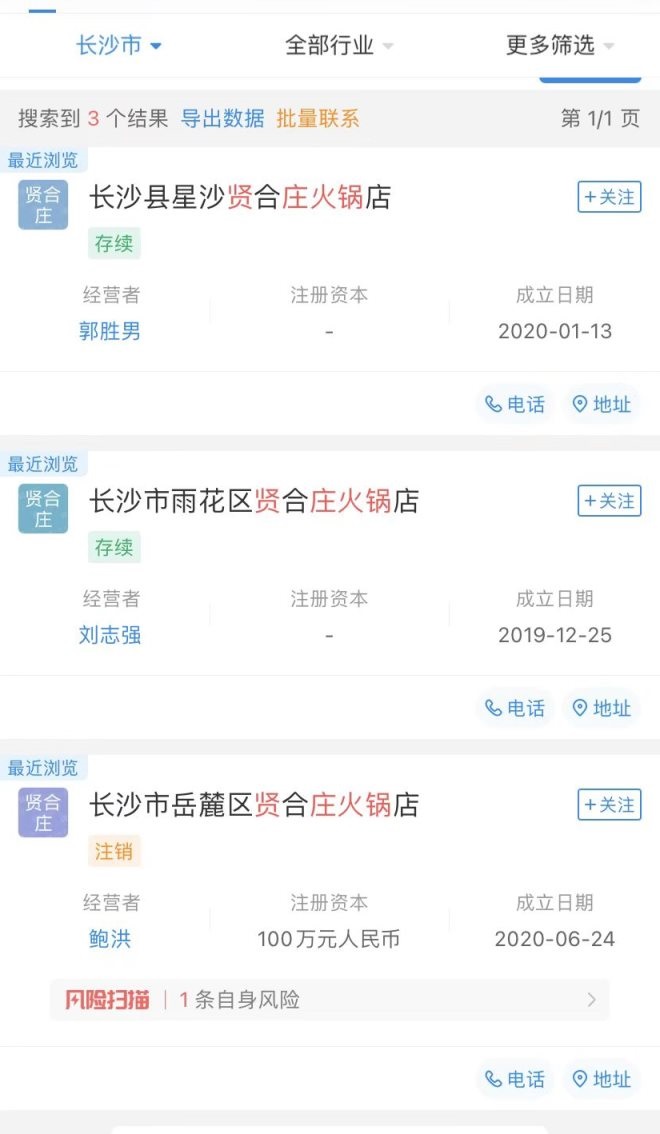This screenshot has height=1134, width=660.
Task: Show 地址 for 长沙市雨花区贤合庄火锅店
Action: 601,708
